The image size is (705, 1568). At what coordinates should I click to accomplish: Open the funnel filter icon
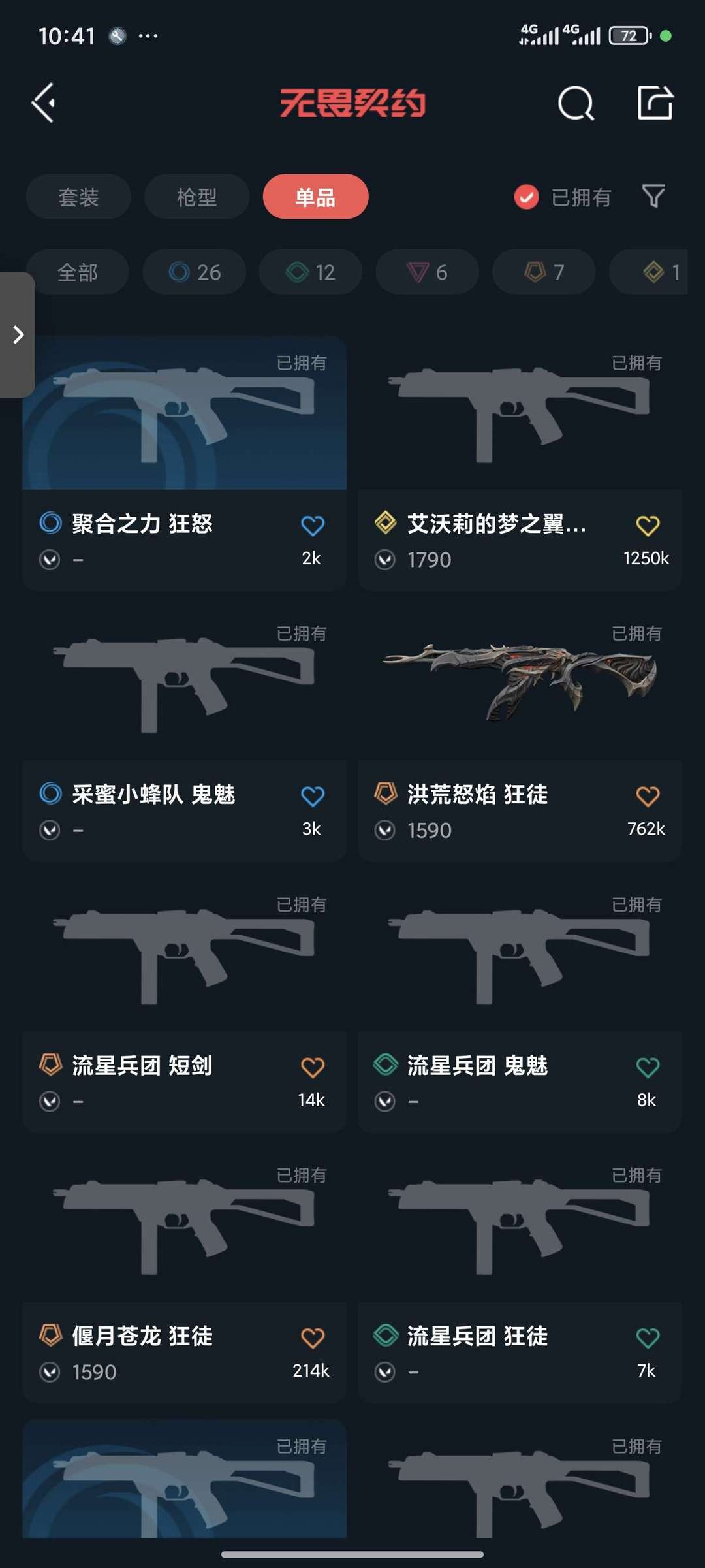[x=653, y=196]
